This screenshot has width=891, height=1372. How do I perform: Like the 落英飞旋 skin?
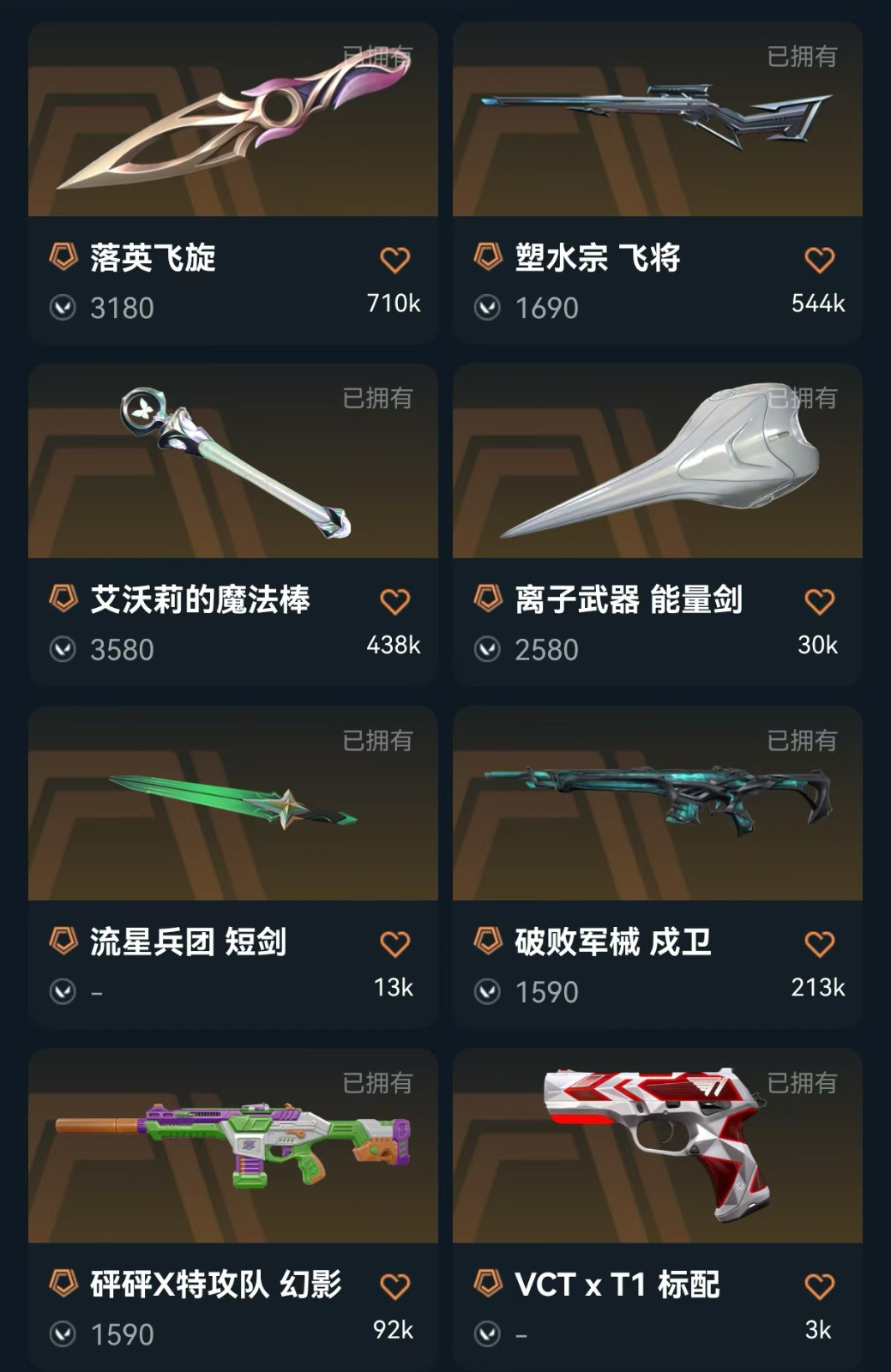tap(394, 260)
